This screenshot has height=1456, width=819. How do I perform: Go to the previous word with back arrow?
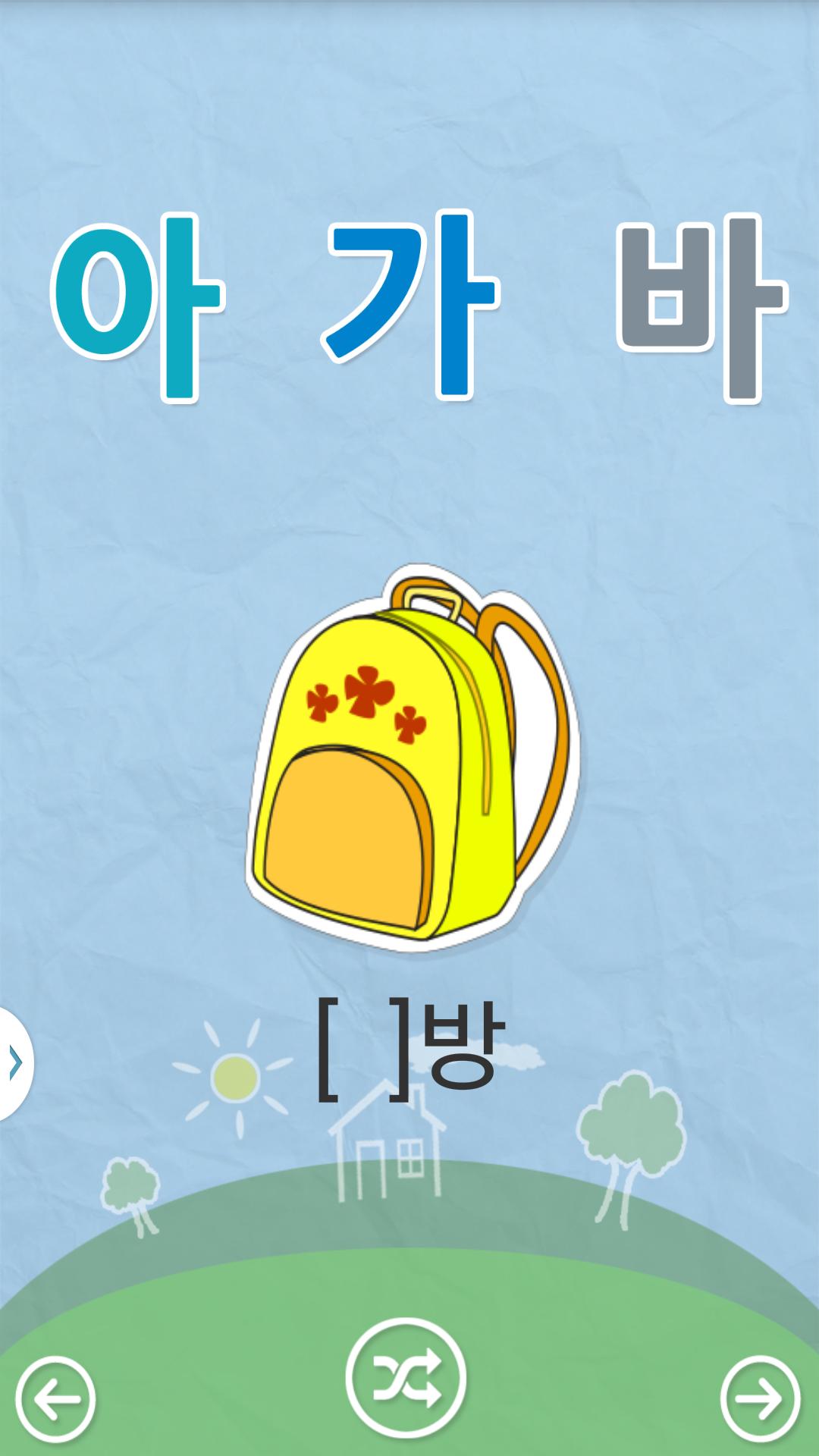(55, 1399)
